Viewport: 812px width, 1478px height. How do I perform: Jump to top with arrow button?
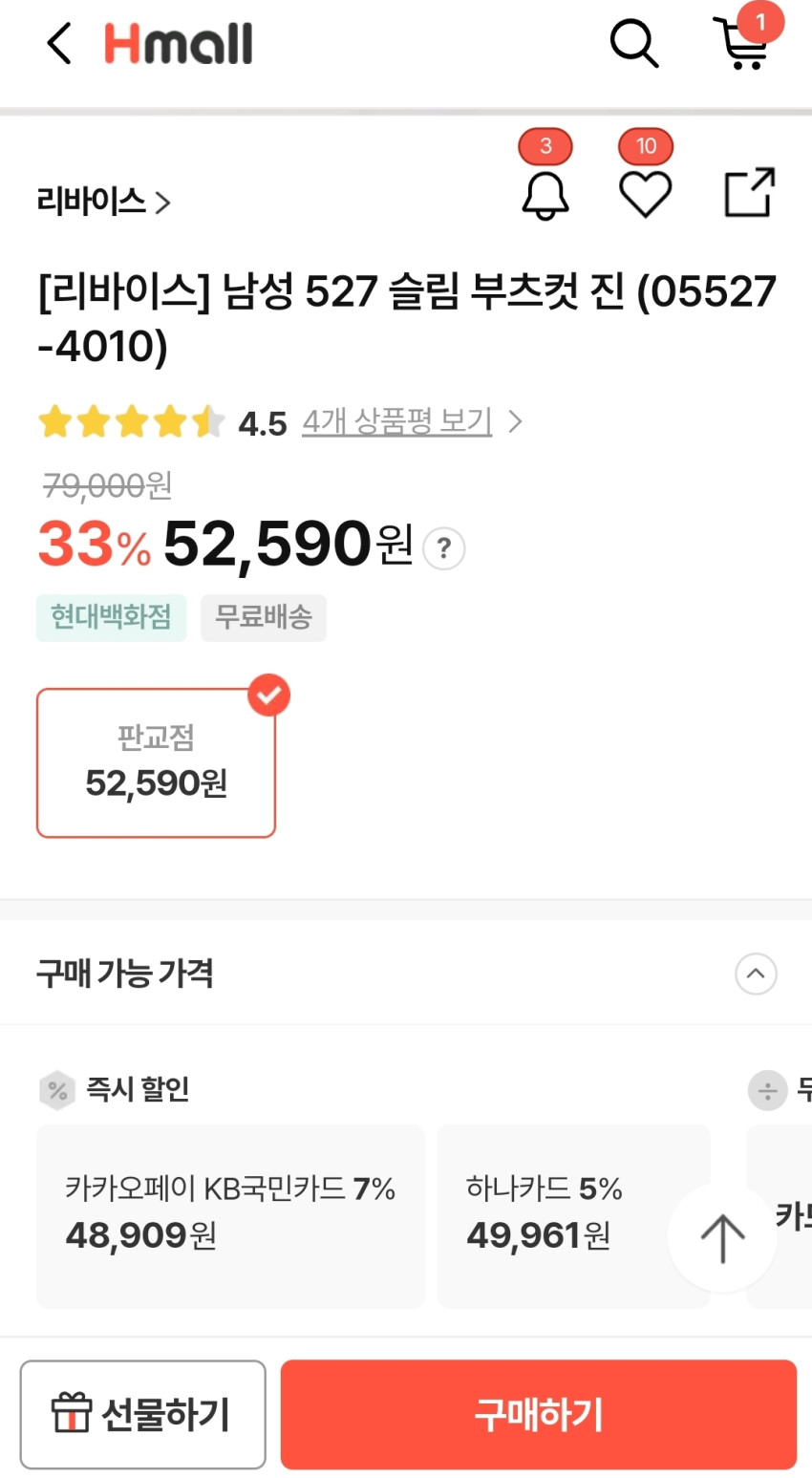tap(722, 1237)
